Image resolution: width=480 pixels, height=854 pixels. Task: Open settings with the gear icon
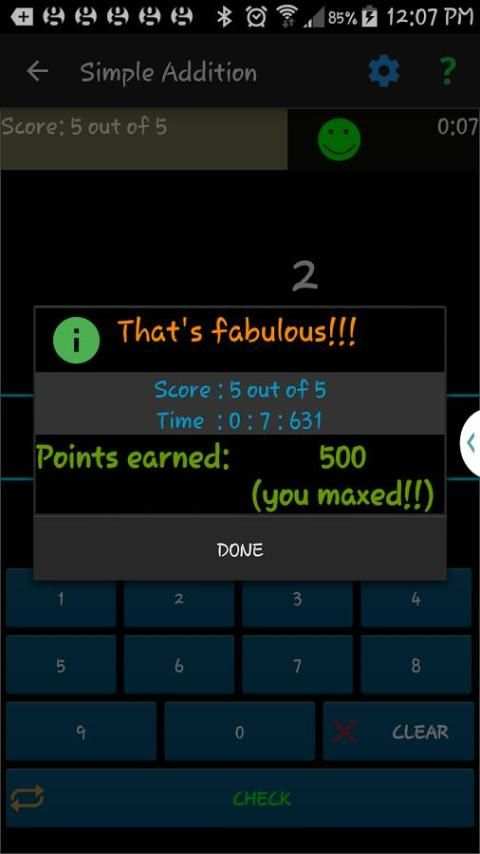384,71
